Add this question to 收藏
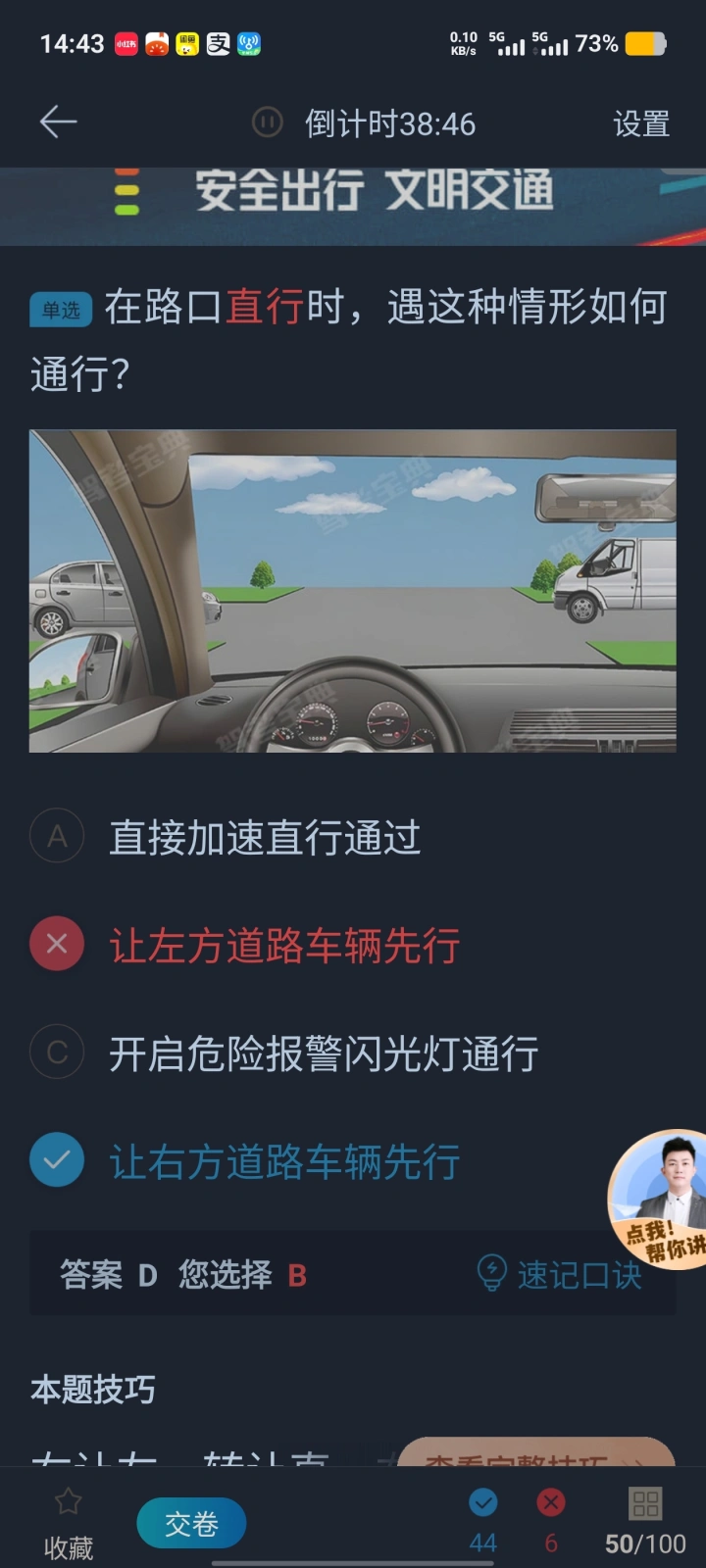 68,1524
